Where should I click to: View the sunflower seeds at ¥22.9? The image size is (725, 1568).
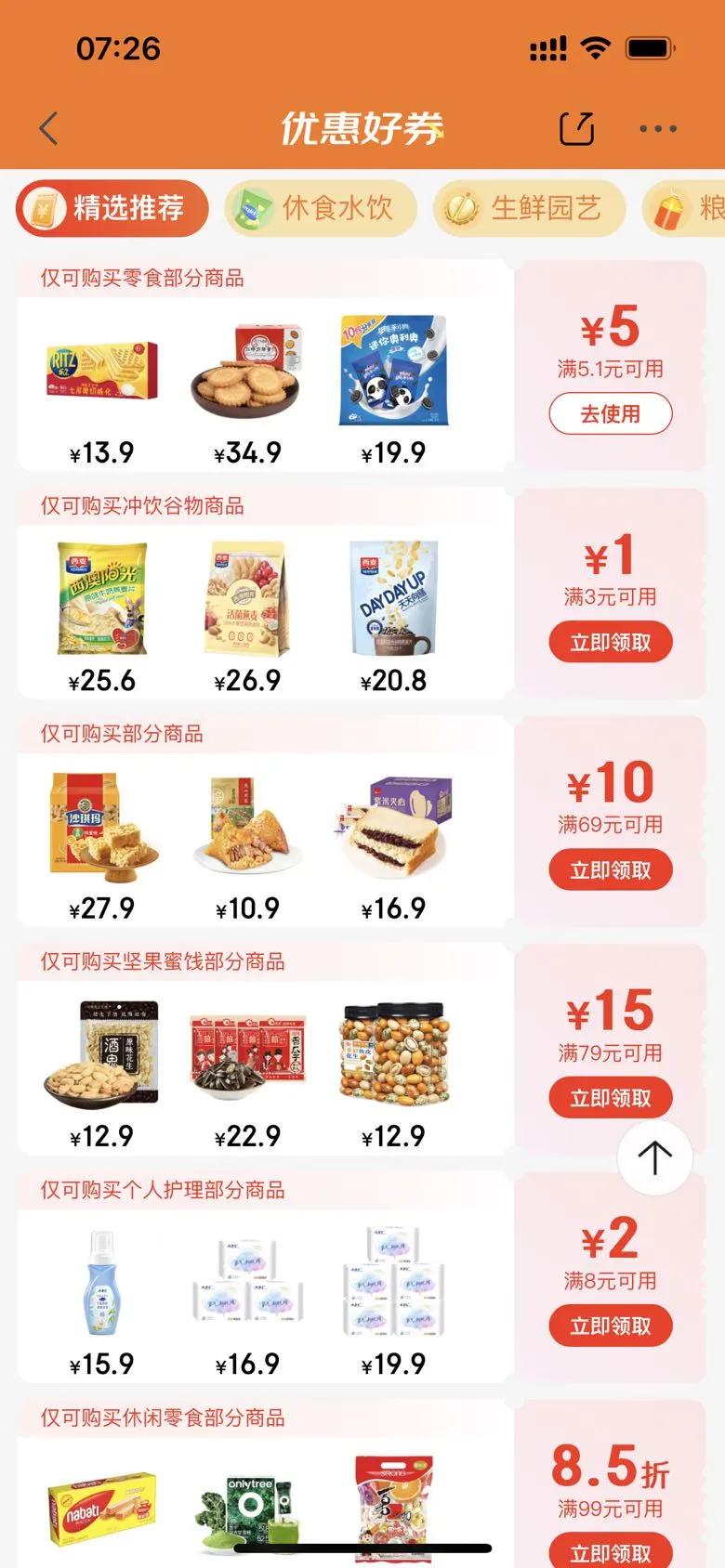tap(248, 1055)
